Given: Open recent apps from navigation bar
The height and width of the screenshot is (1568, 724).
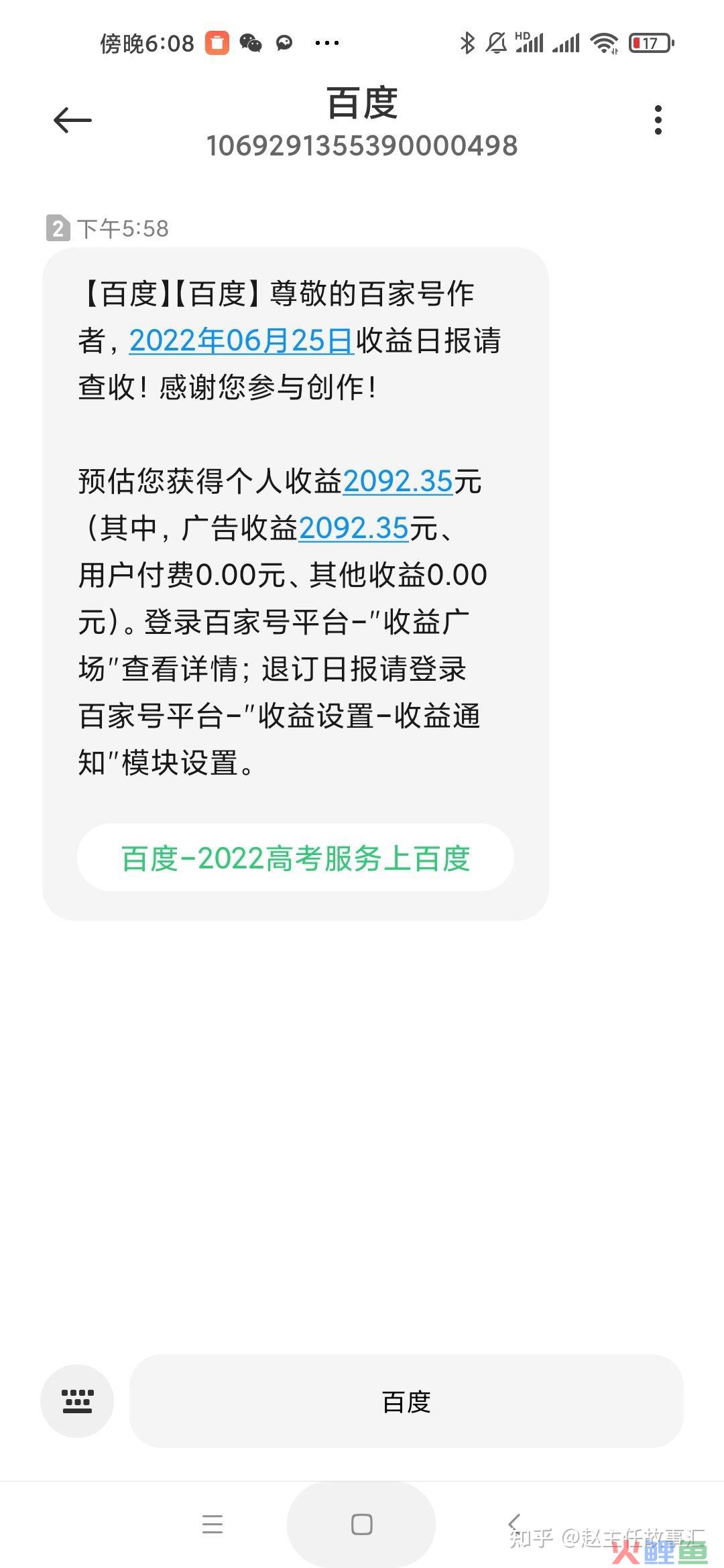Looking at the screenshot, I should [x=213, y=1524].
